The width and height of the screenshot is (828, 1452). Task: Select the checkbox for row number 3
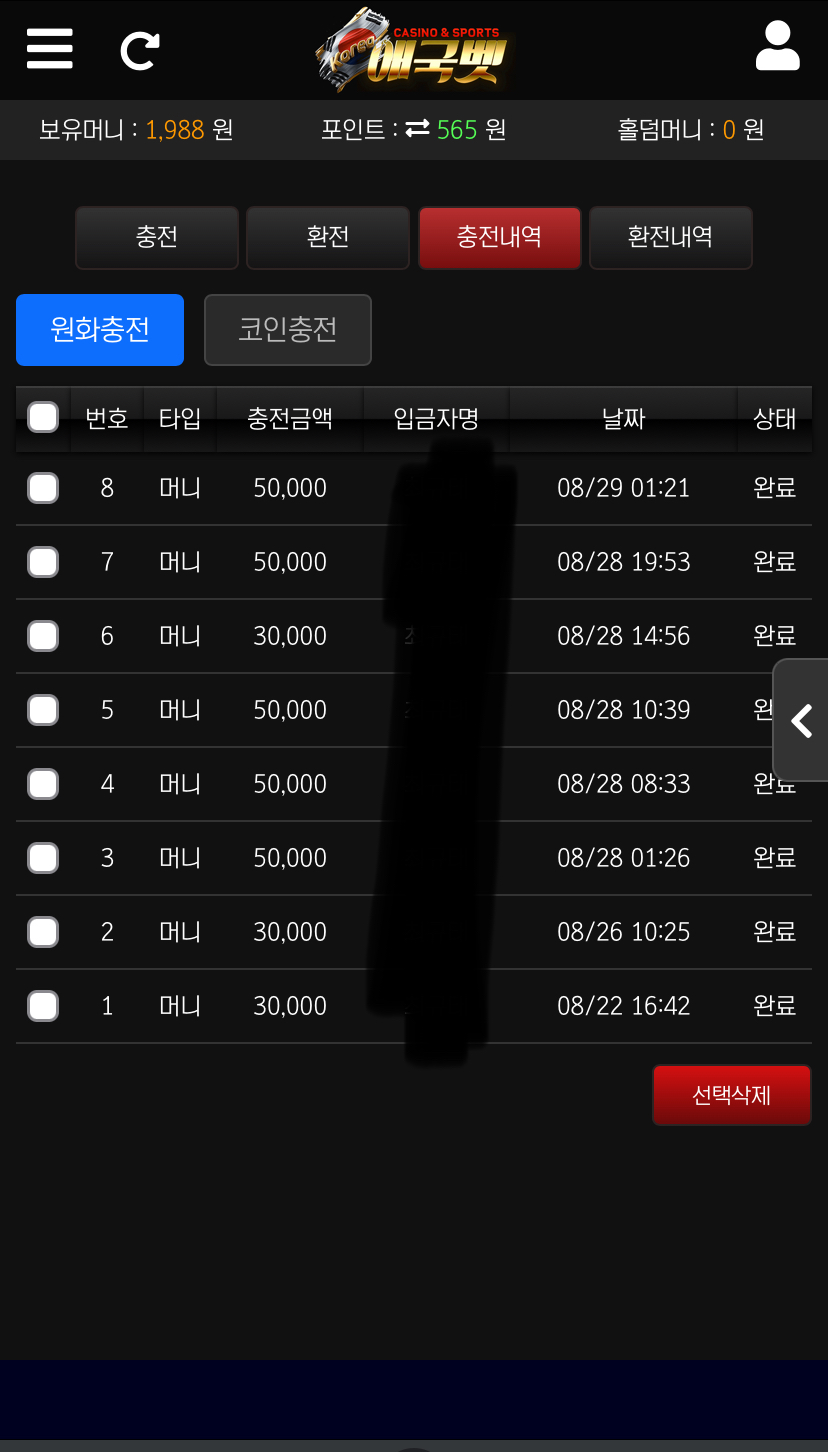point(43,858)
